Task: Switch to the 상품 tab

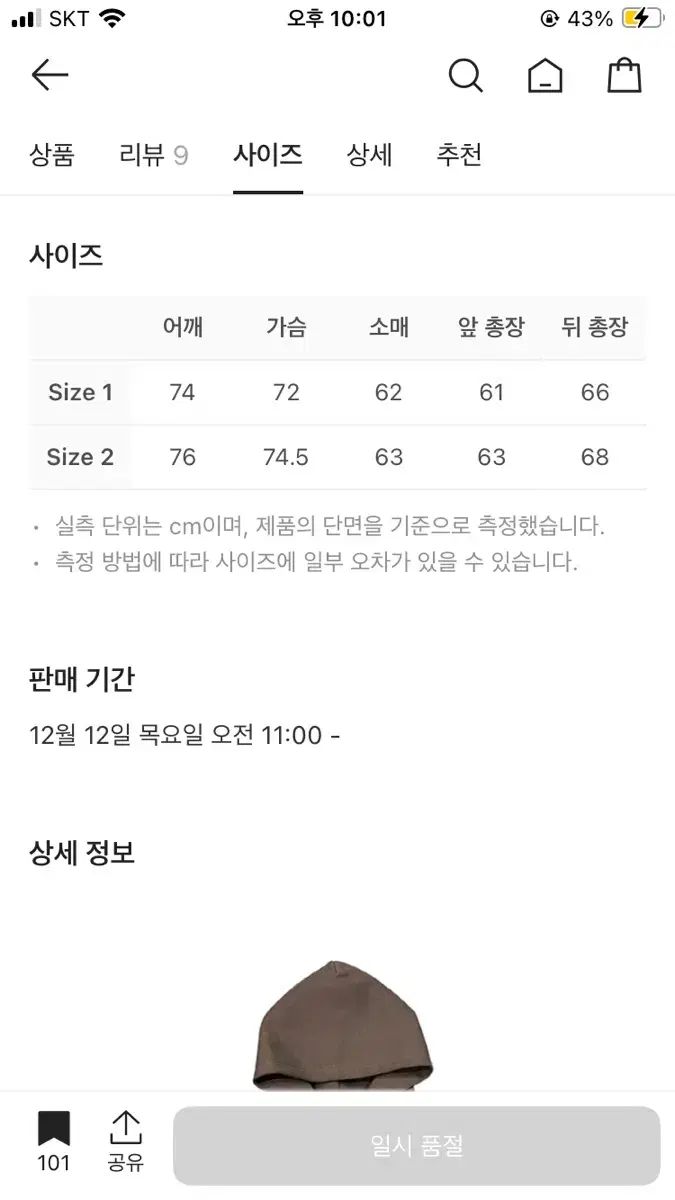Action: (x=52, y=155)
